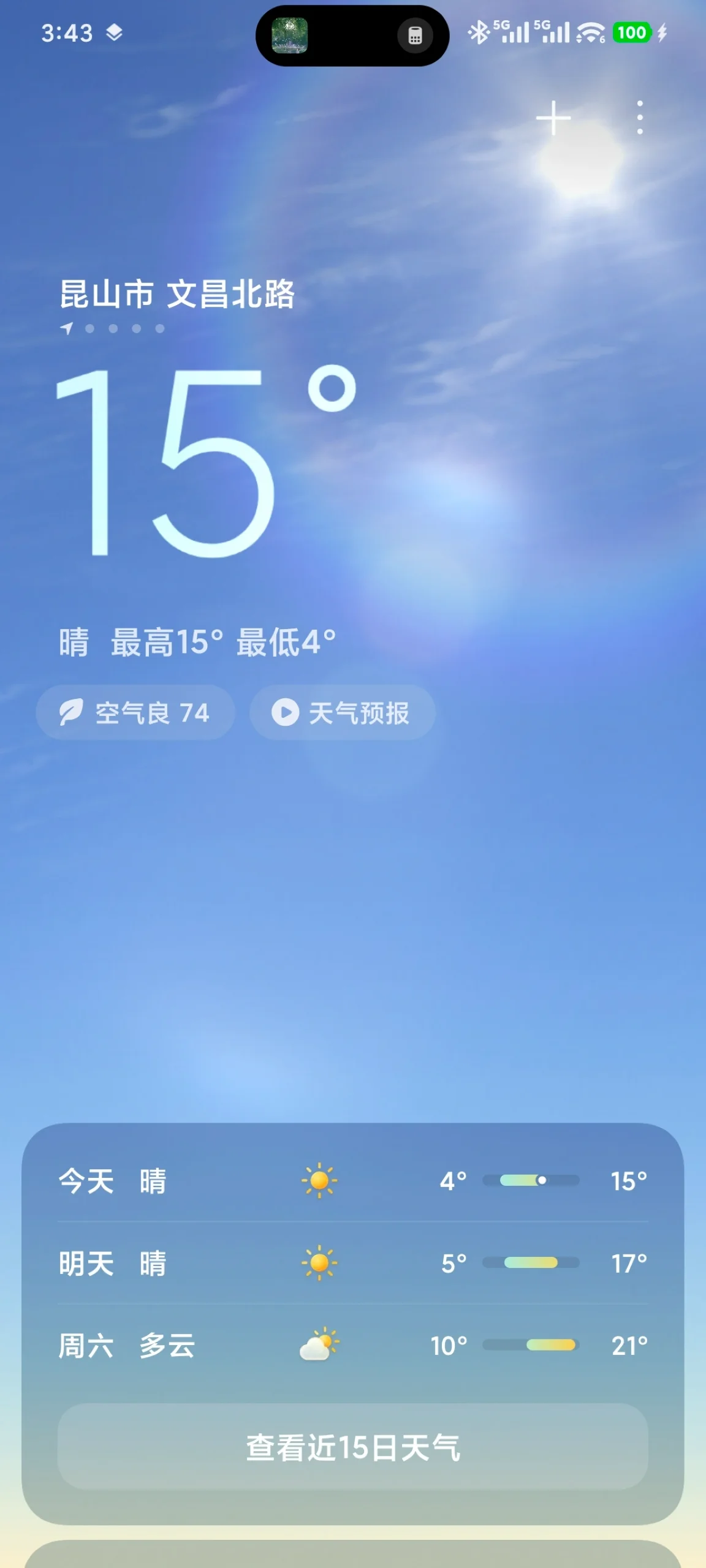Viewport: 706px width, 1568px height.
Task: Open today's forecast row 今天 晴
Action: (x=352, y=1180)
